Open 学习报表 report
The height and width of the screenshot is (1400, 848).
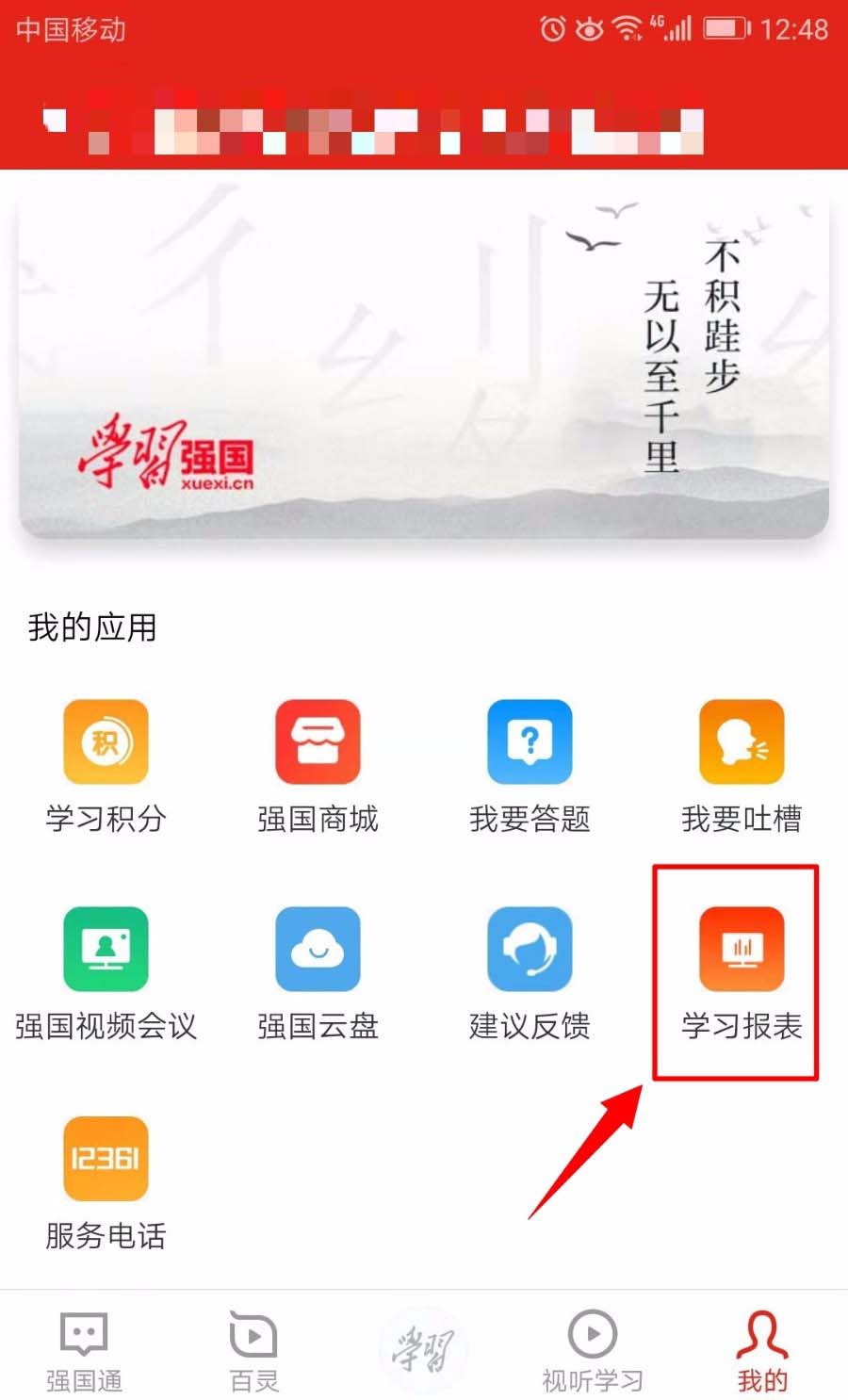coord(742,950)
